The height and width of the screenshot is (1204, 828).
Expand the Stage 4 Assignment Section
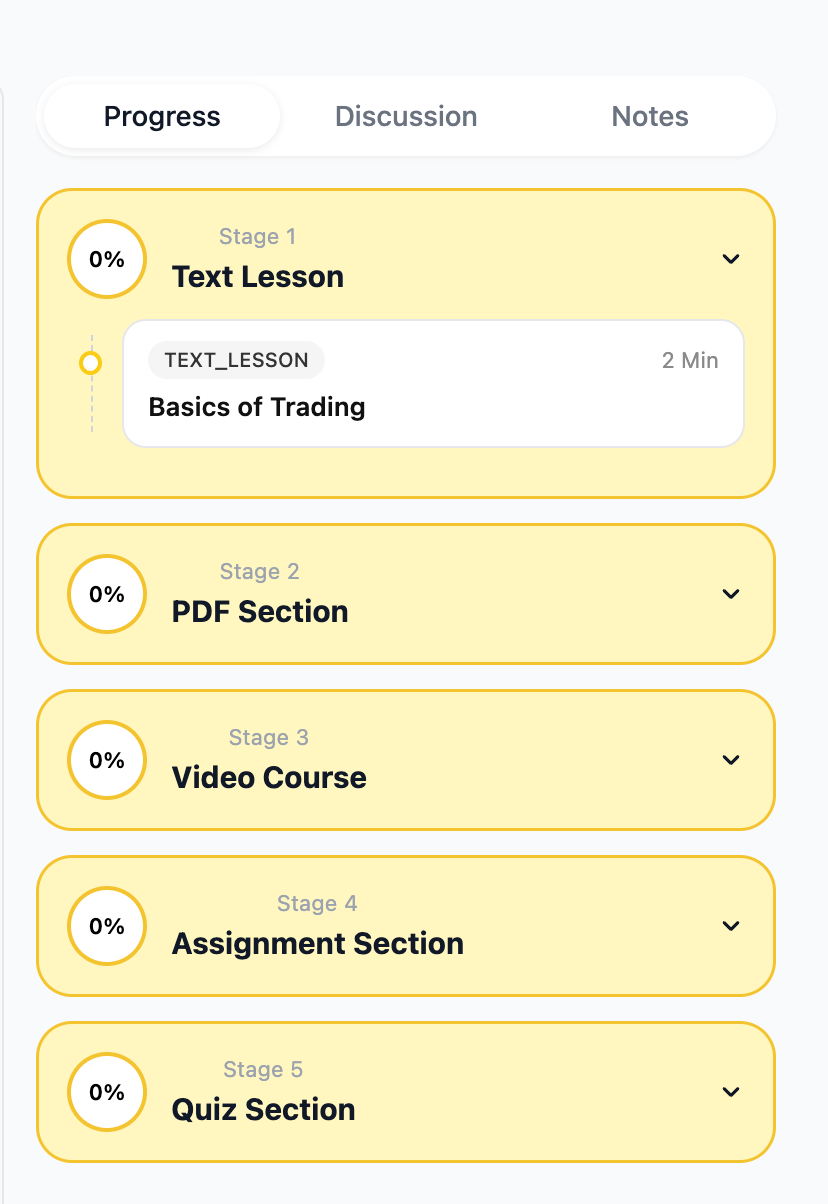click(731, 926)
